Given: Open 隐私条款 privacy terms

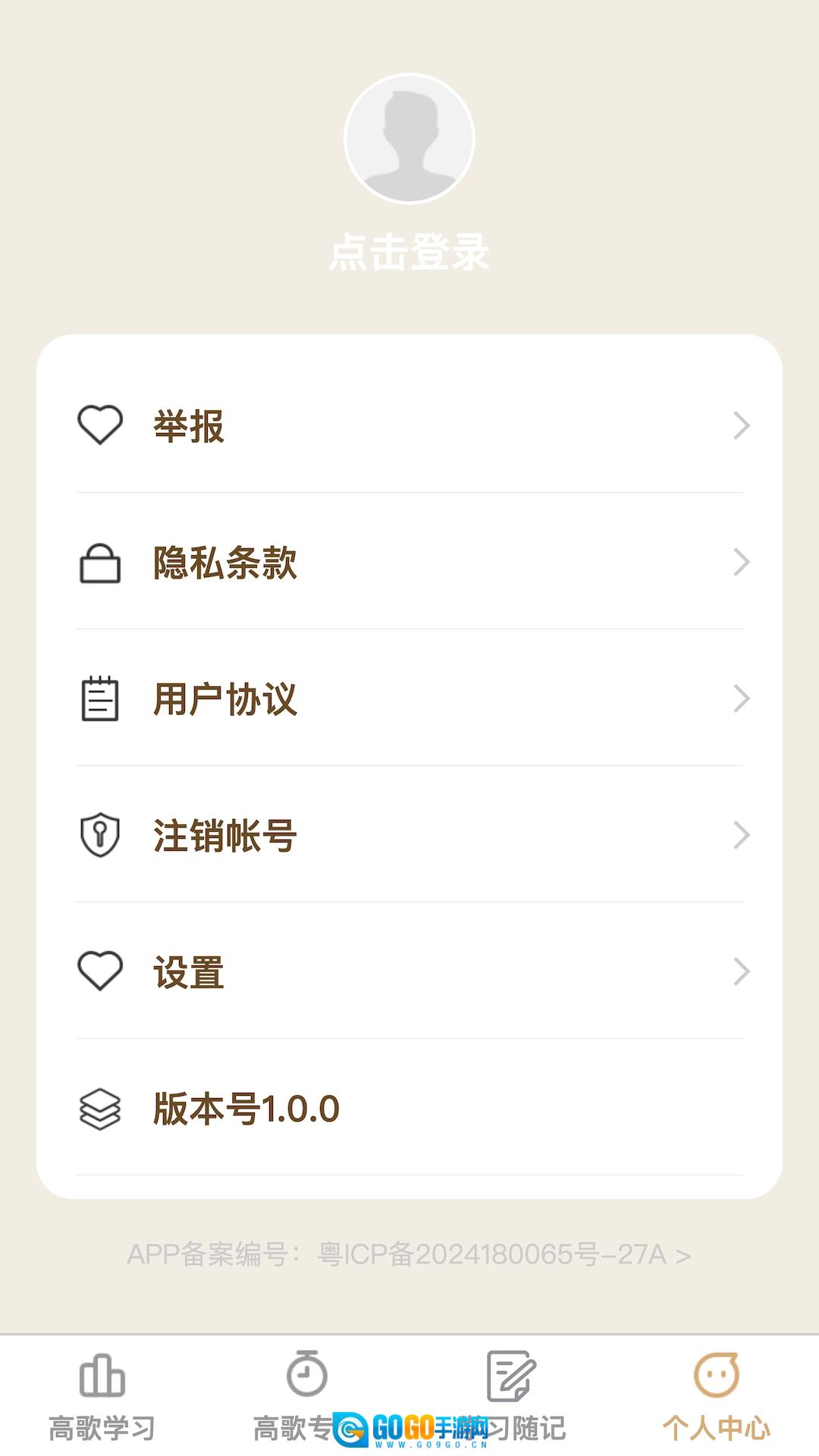Looking at the screenshot, I should [x=409, y=562].
